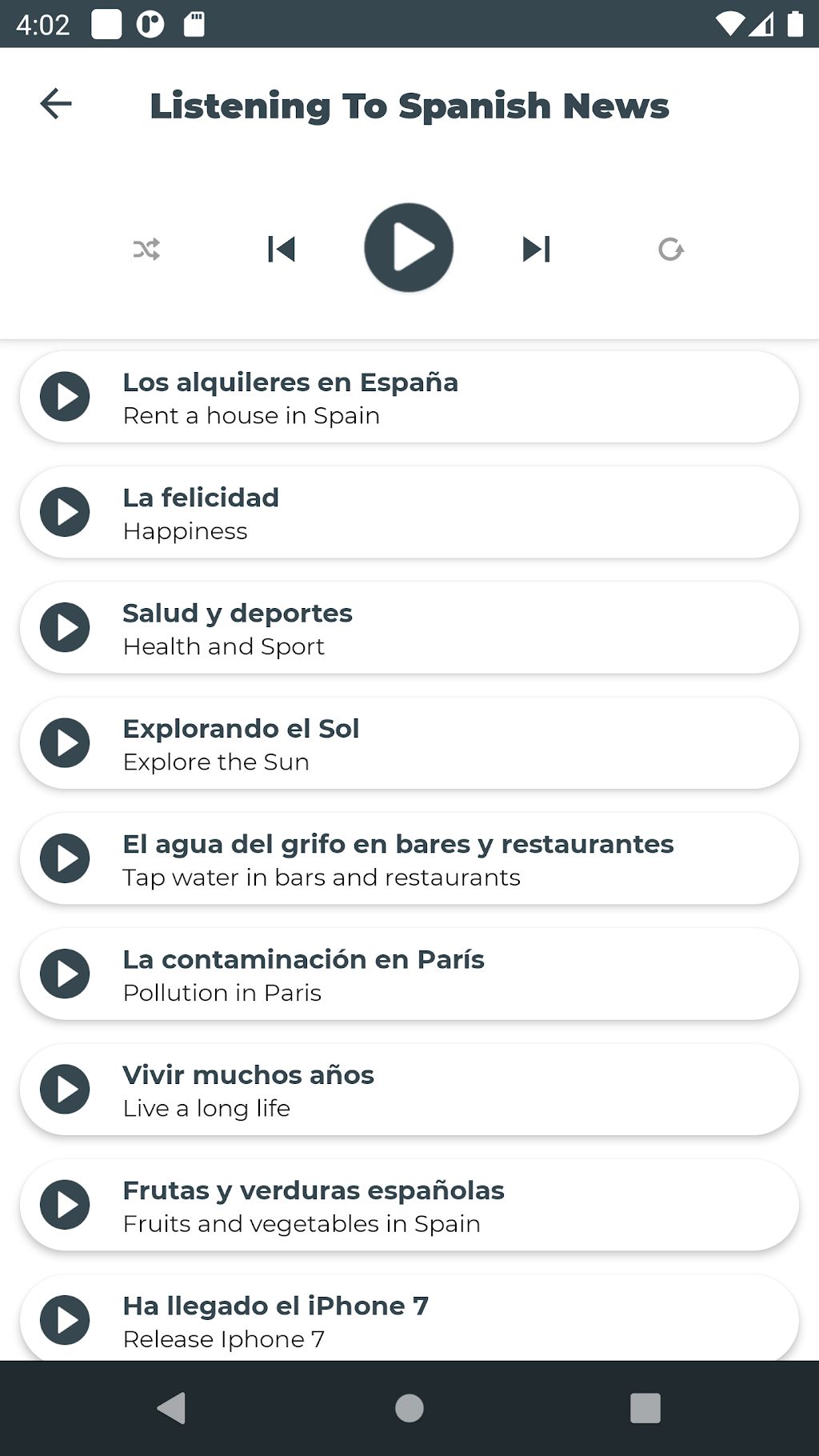Toggle the repeat icon

click(x=670, y=249)
